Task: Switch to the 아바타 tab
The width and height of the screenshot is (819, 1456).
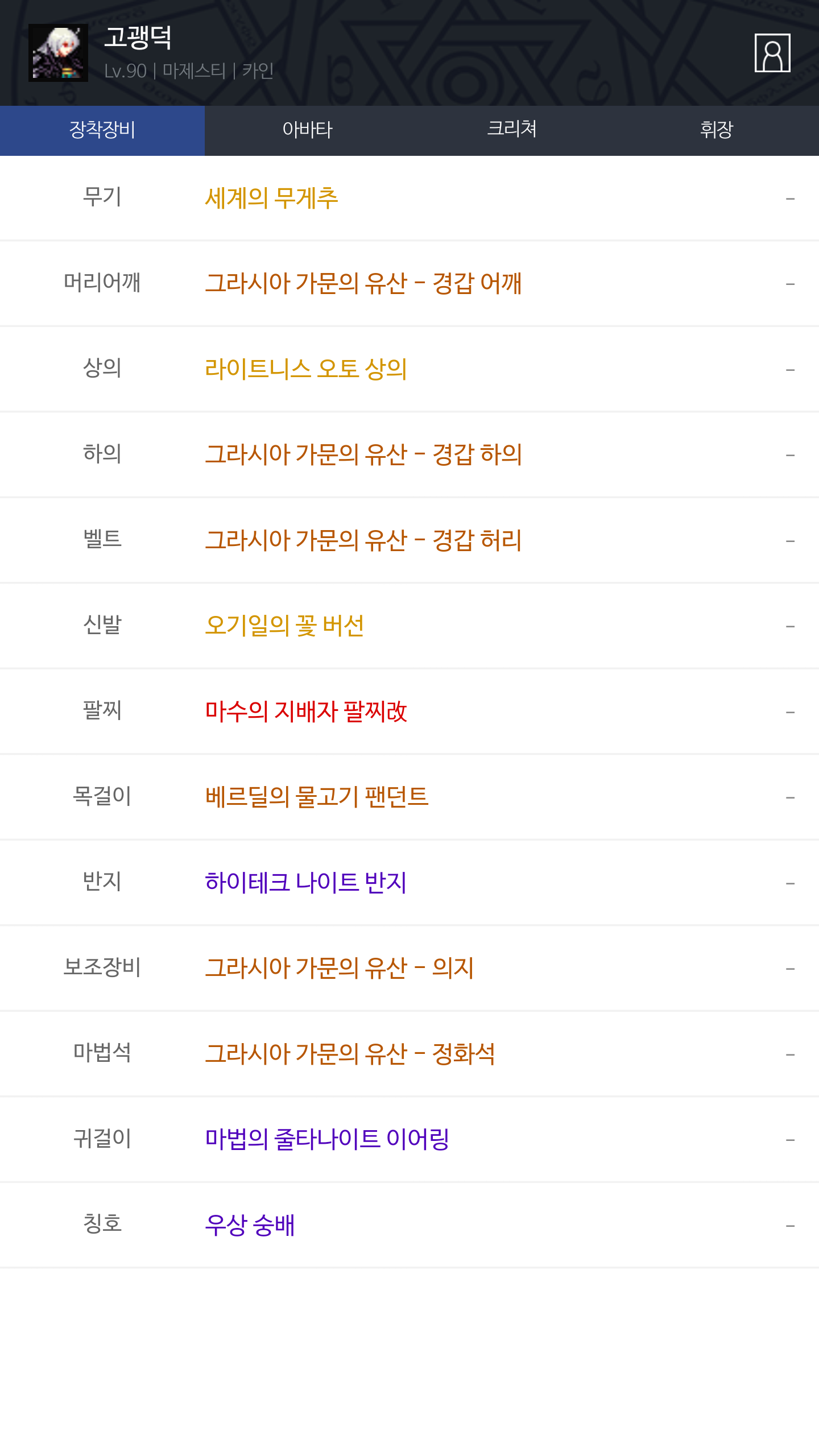Action: [307, 130]
